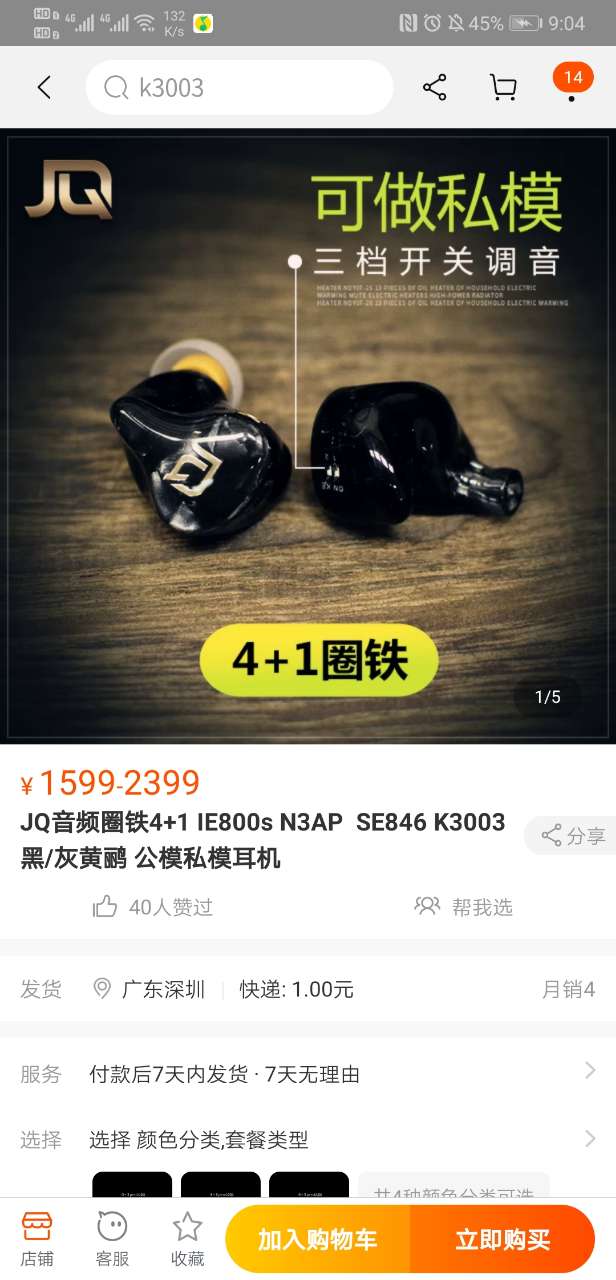Screen dimensions: 616x1280
Task: Open the 服务 service details row
Action: tap(308, 1074)
